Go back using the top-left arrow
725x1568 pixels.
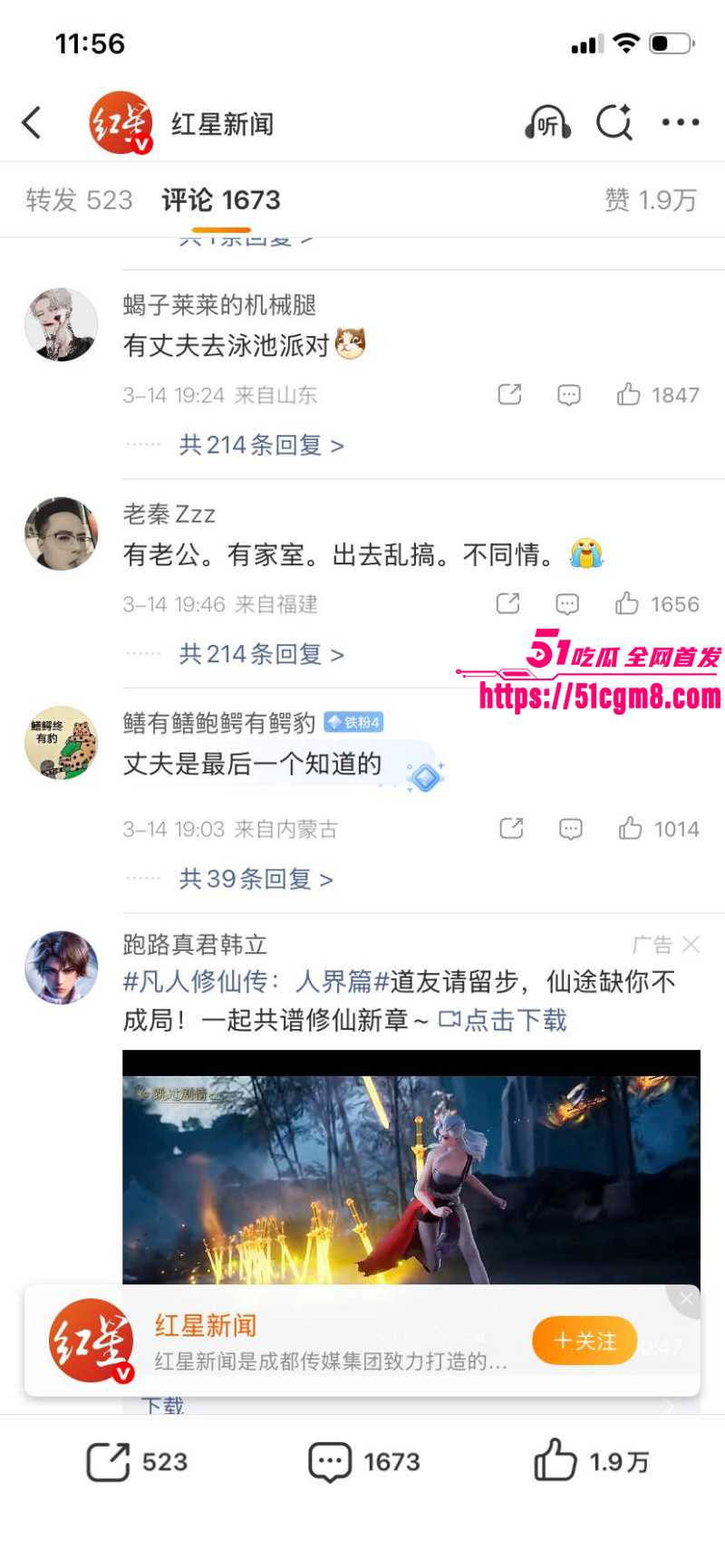[x=32, y=122]
